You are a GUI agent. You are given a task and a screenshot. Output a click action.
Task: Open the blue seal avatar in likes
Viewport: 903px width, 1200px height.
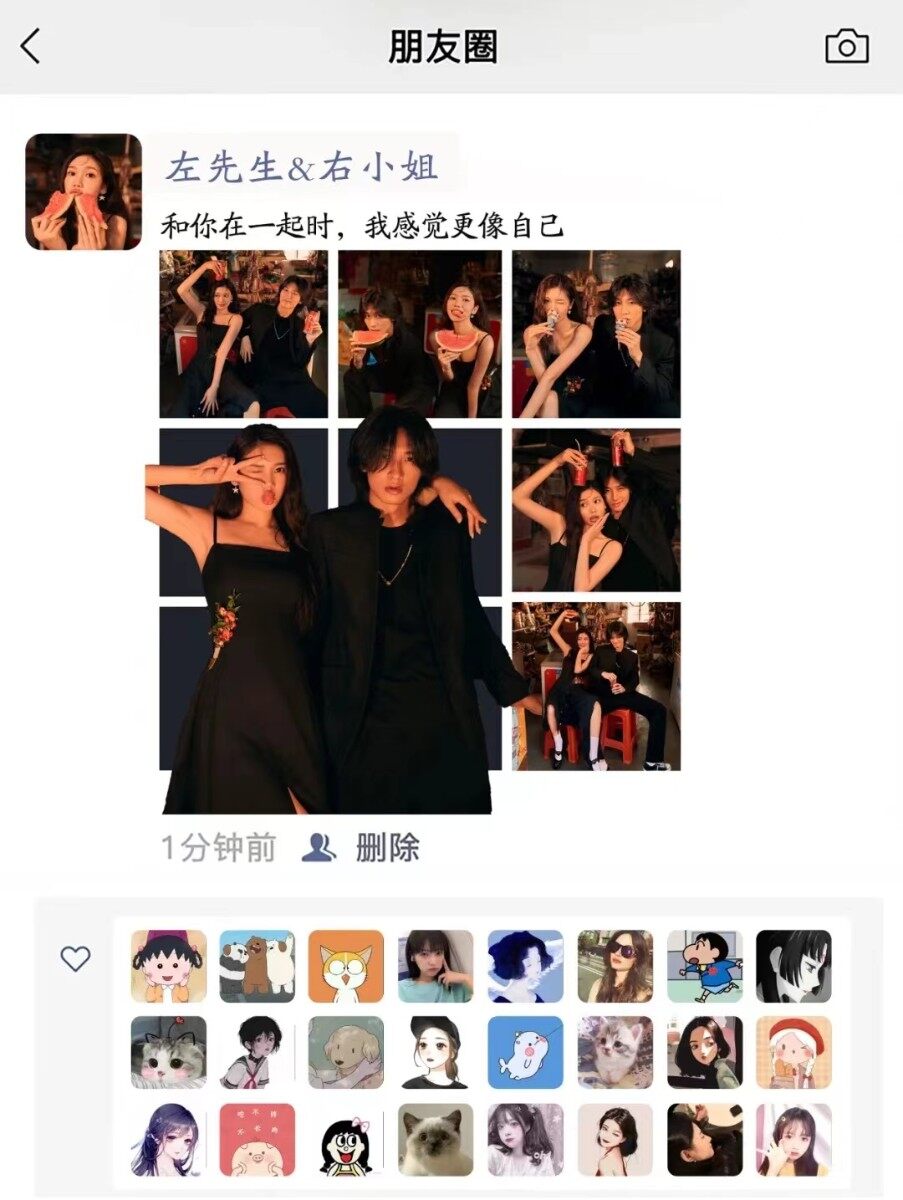tap(526, 1052)
